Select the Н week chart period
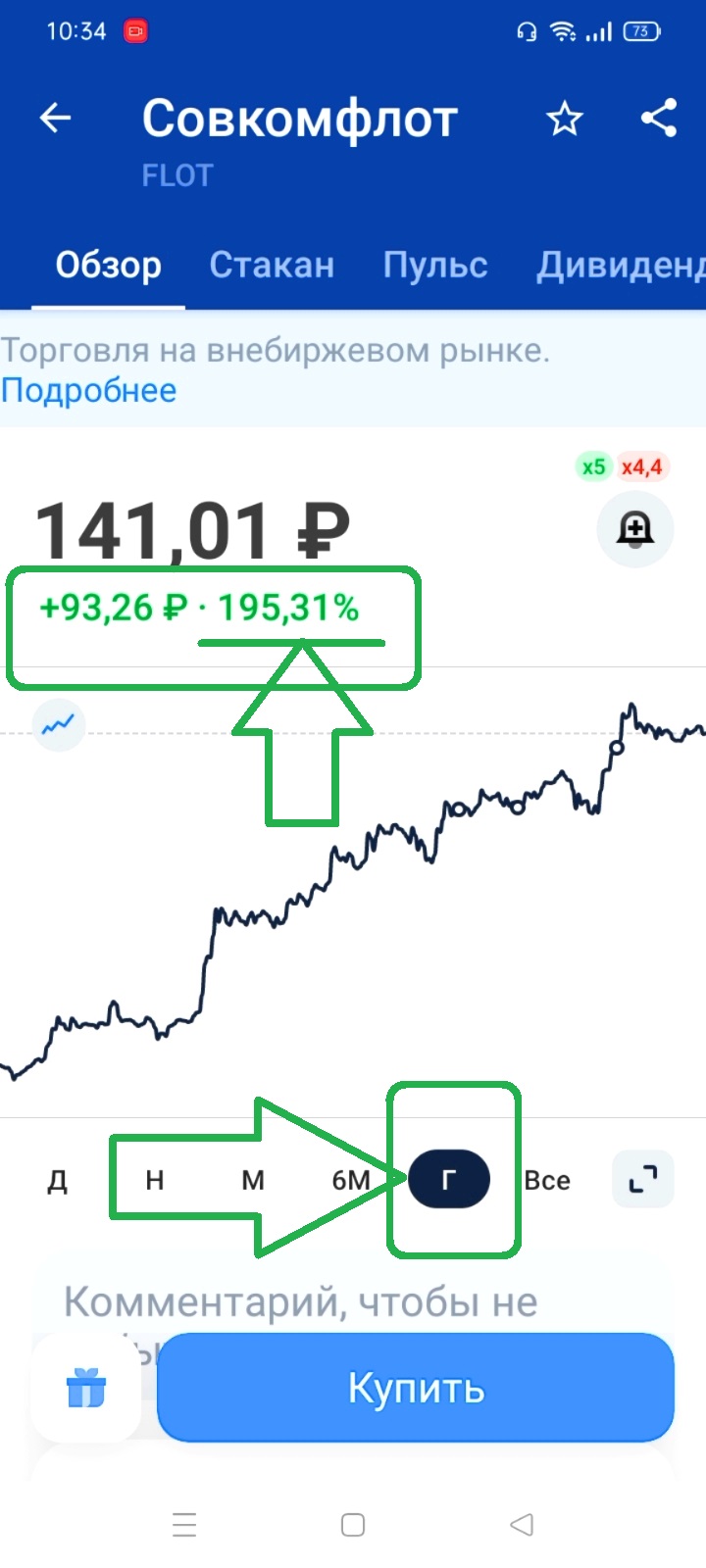This screenshot has width=706, height=1568. tap(154, 1180)
